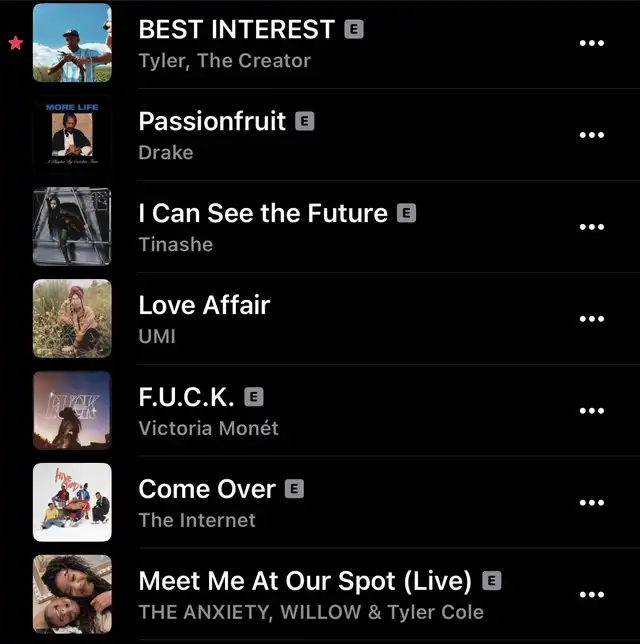
Task: Open more options for Love Affair
Action: 592,319
